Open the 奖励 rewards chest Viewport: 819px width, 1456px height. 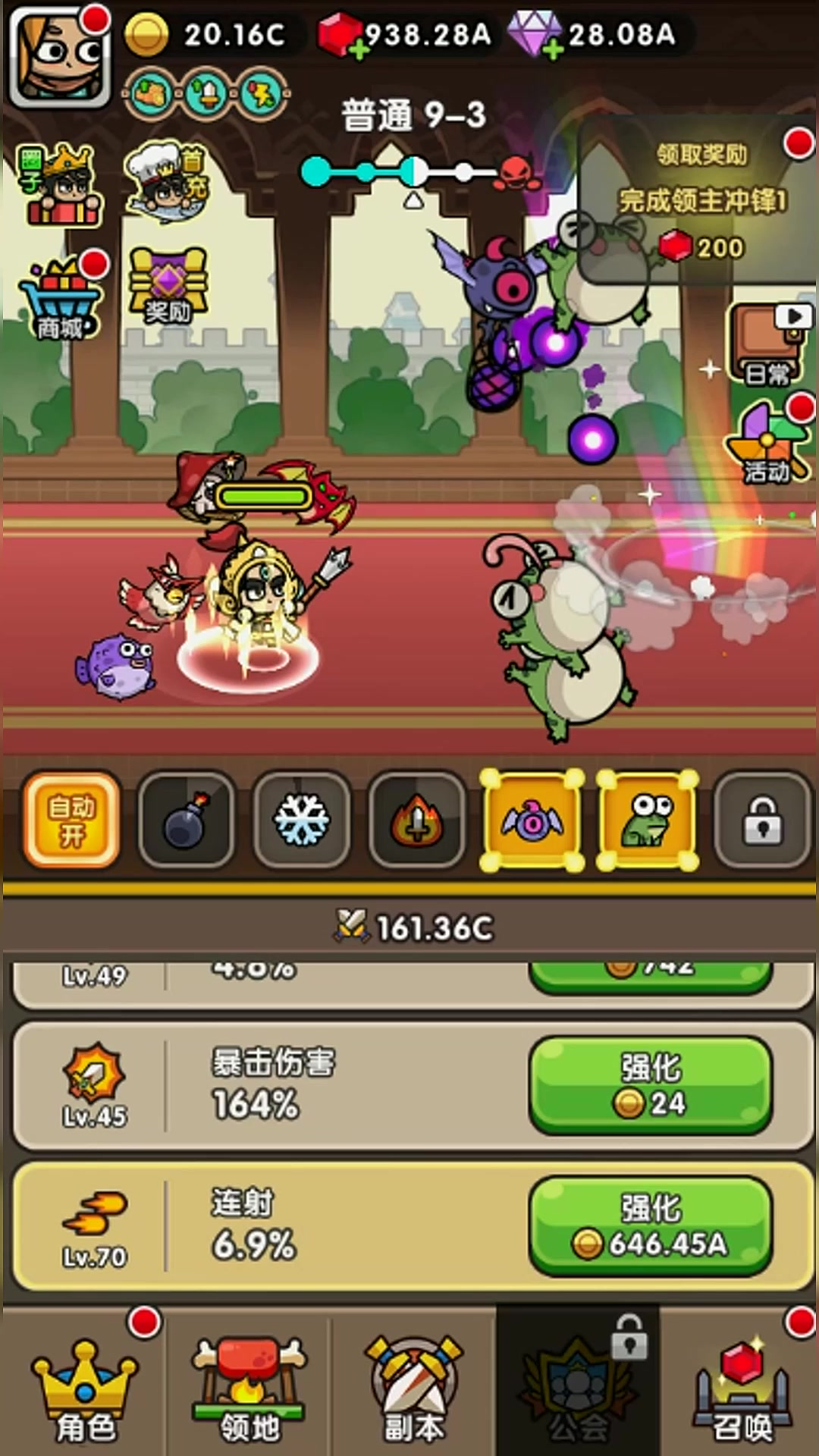(168, 286)
